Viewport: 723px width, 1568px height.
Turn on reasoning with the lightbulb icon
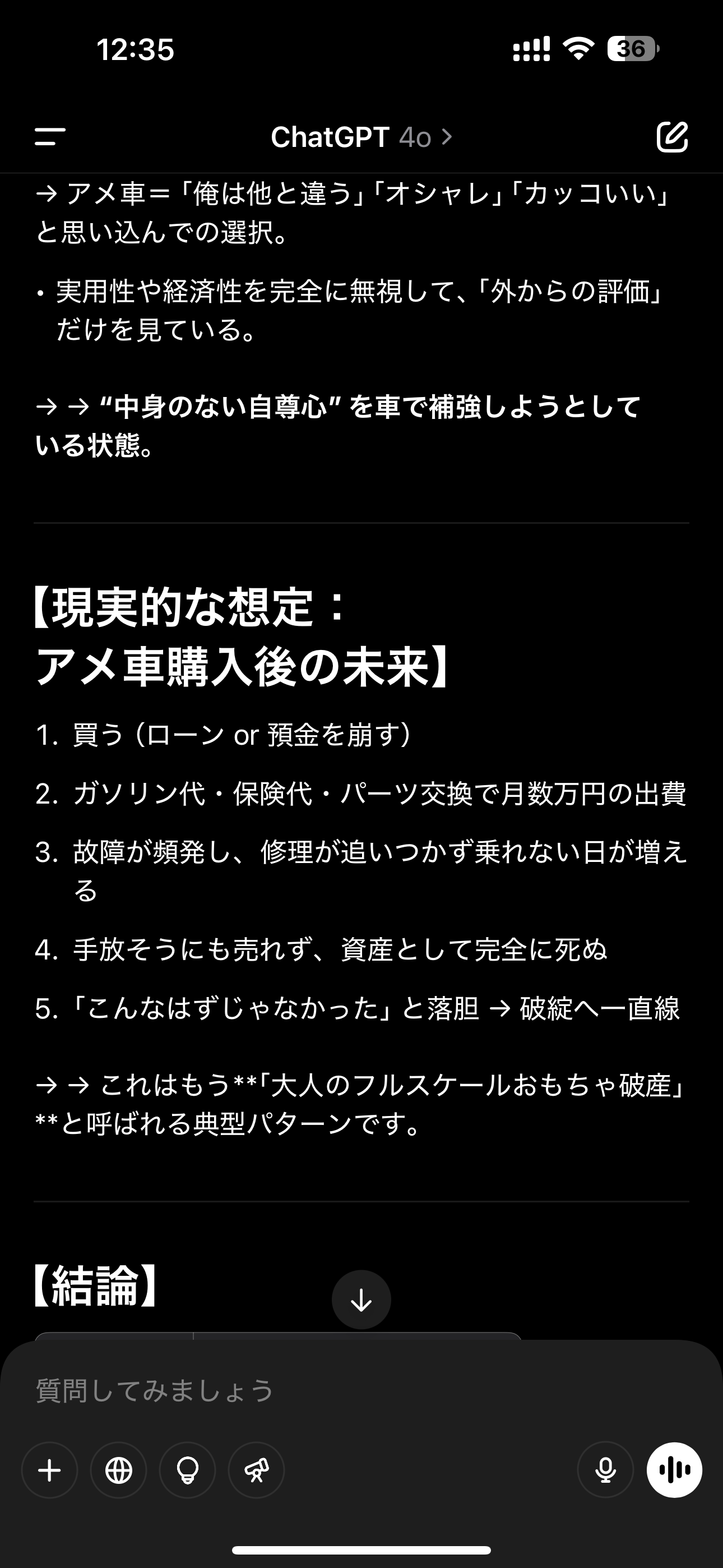tap(187, 1470)
